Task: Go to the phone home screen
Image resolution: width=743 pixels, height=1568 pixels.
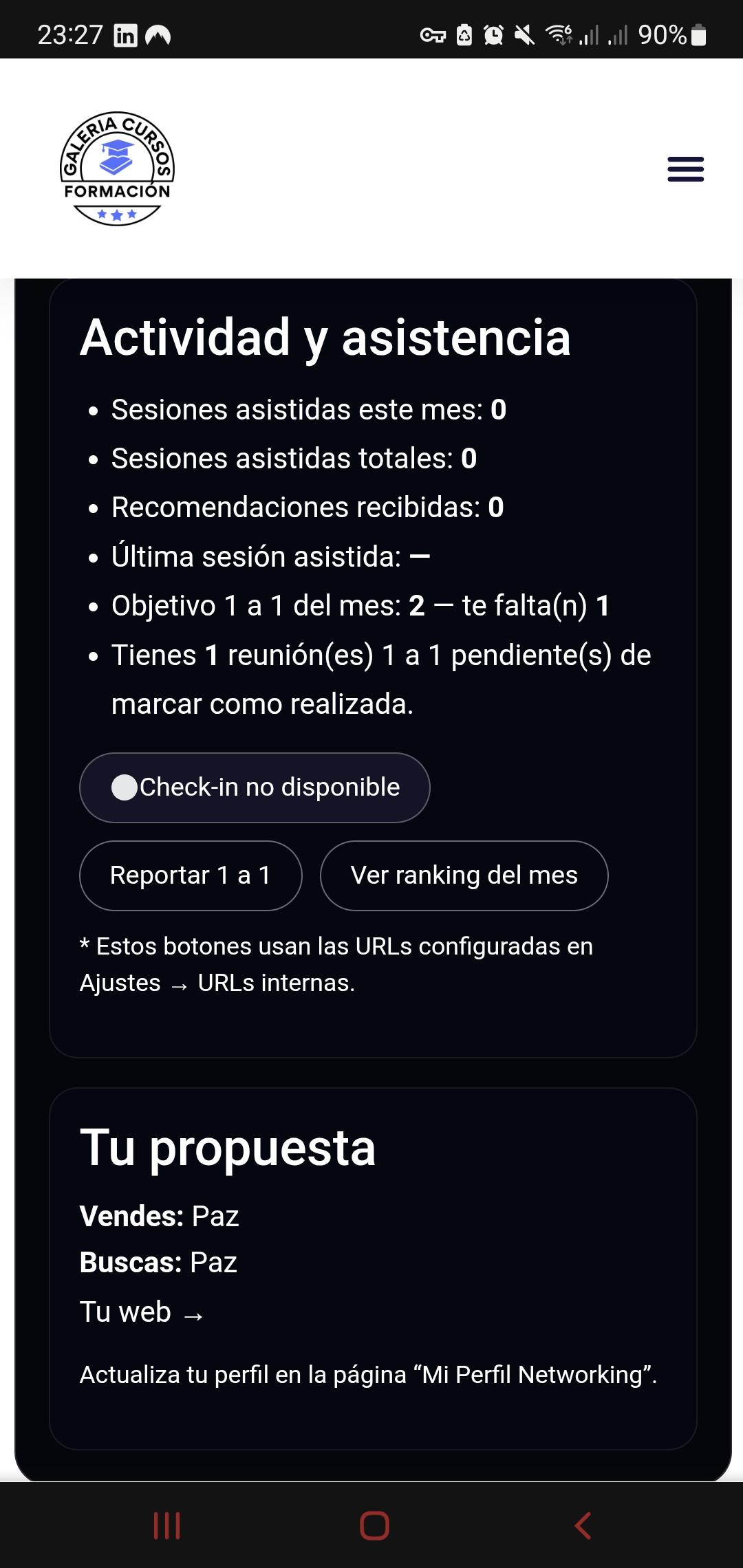Action: tap(374, 1525)
